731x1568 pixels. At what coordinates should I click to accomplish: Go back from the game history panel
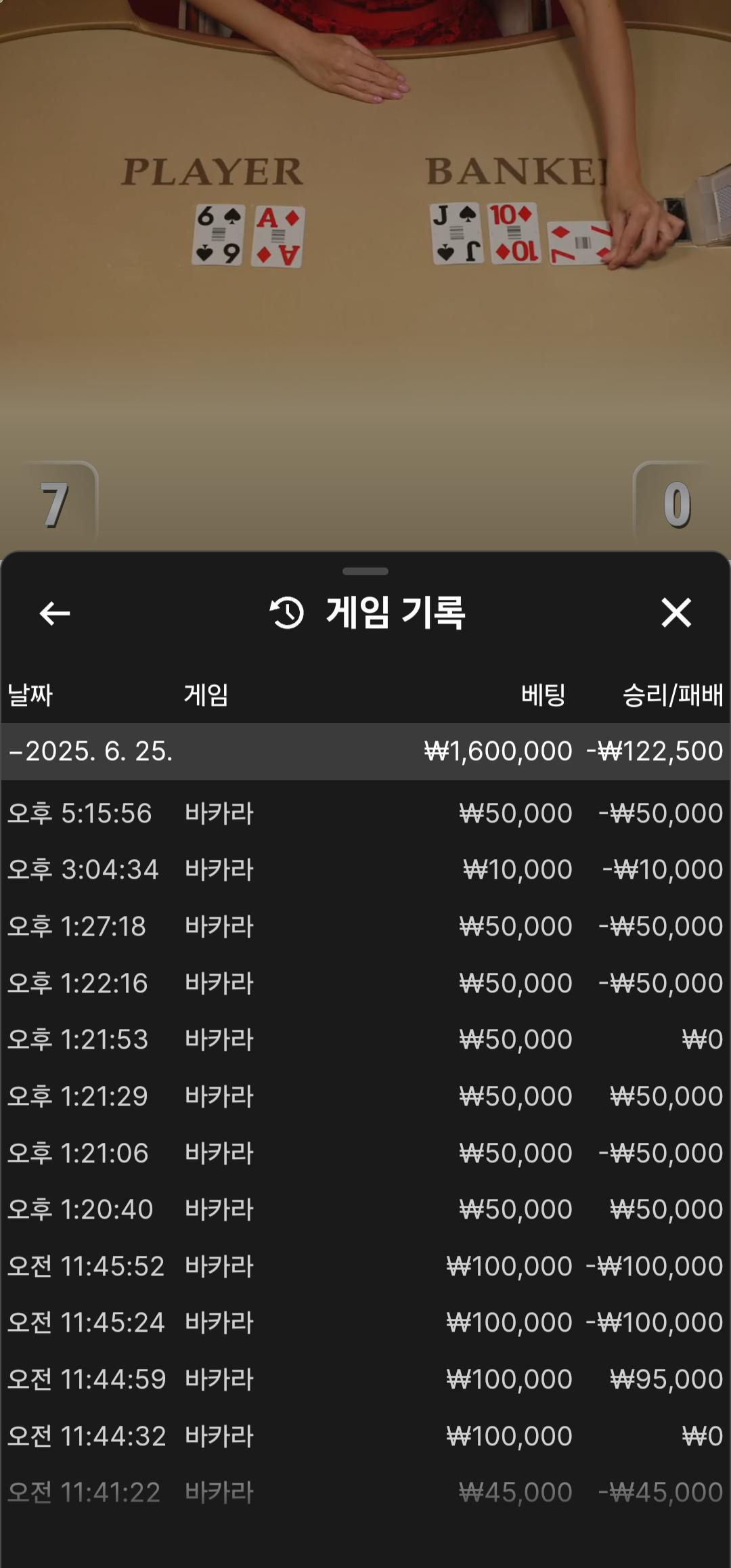tap(55, 613)
